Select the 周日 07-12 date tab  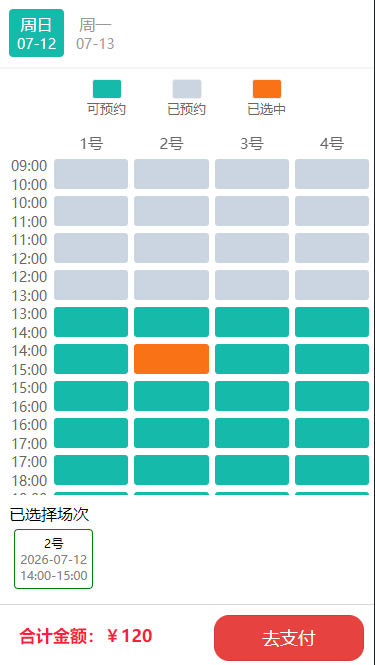point(36,33)
